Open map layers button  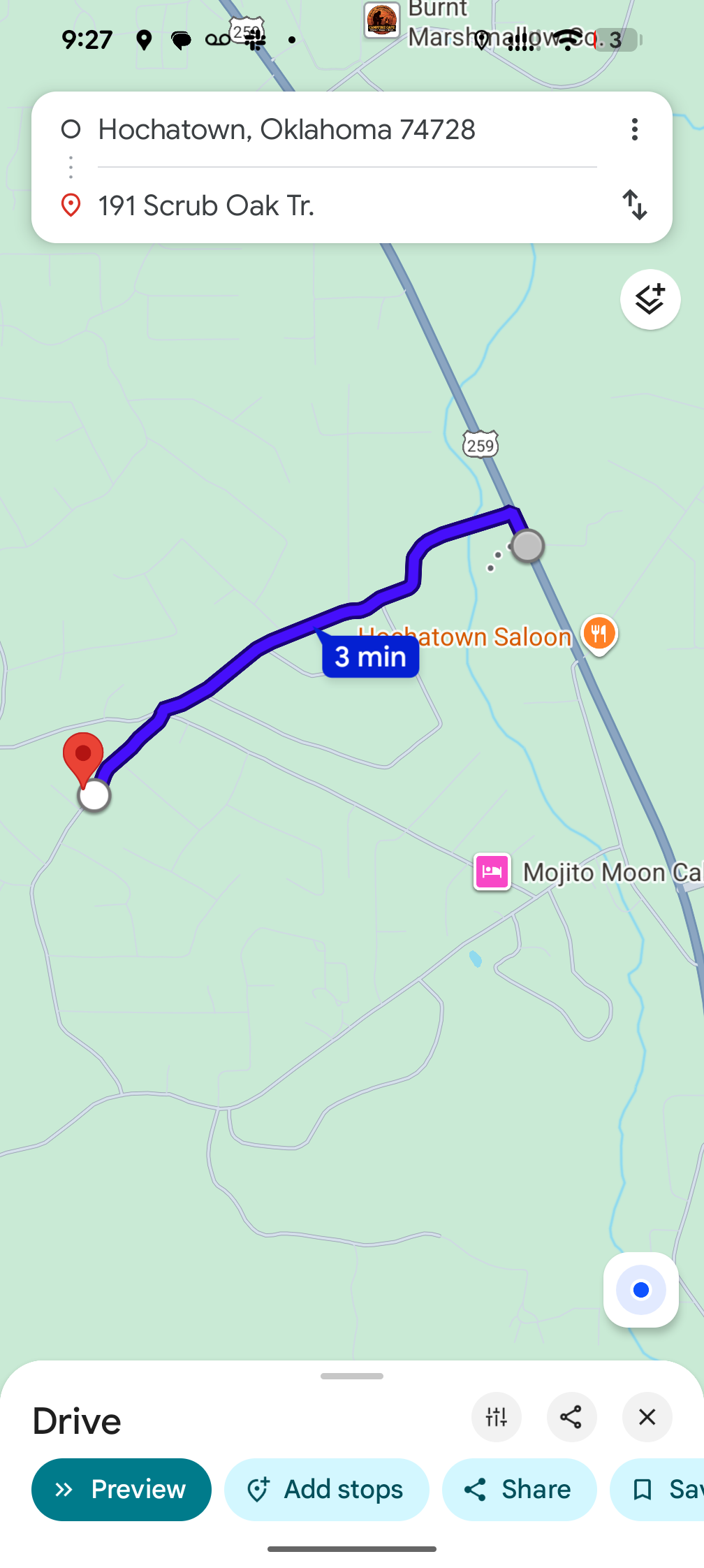pyautogui.click(x=650, y=300)
